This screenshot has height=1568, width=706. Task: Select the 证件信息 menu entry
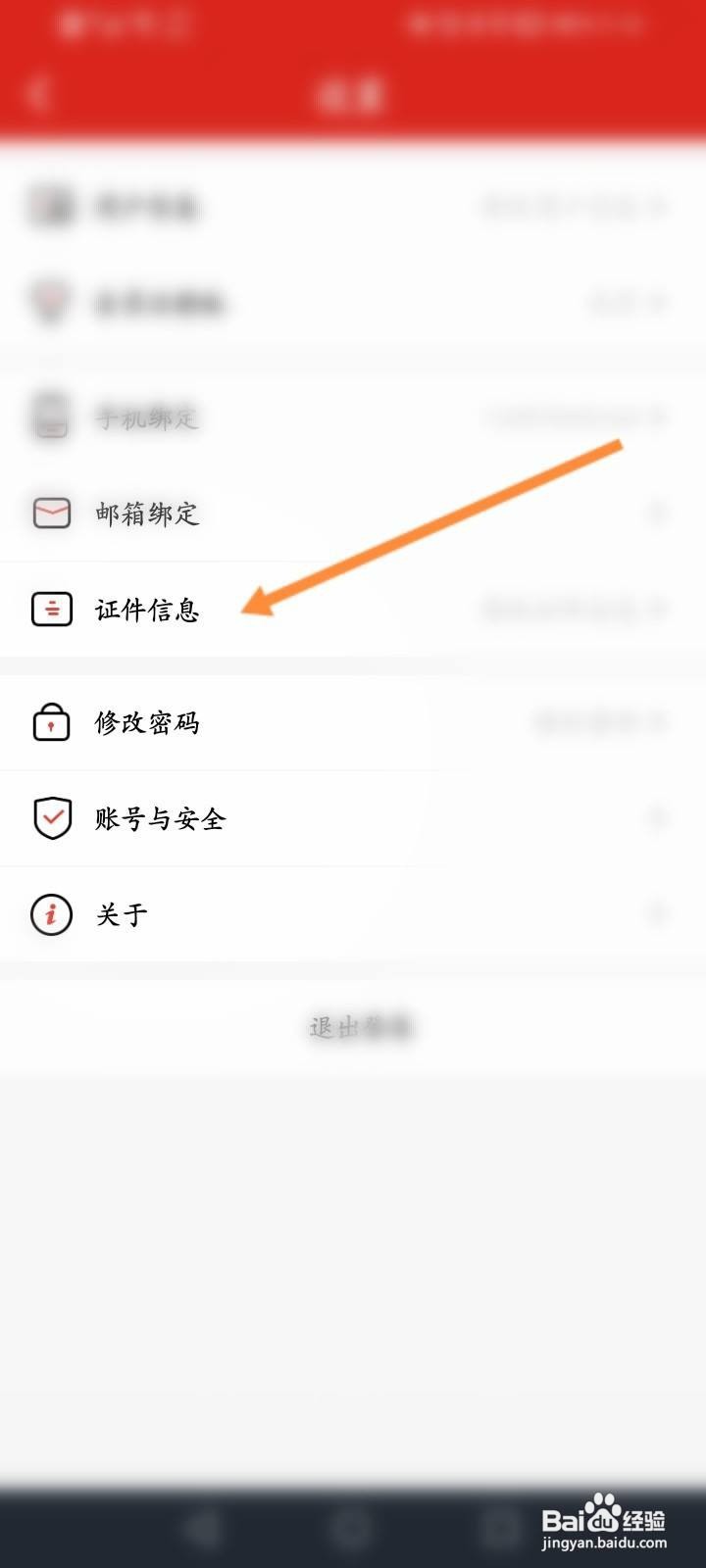pos(145,610)
